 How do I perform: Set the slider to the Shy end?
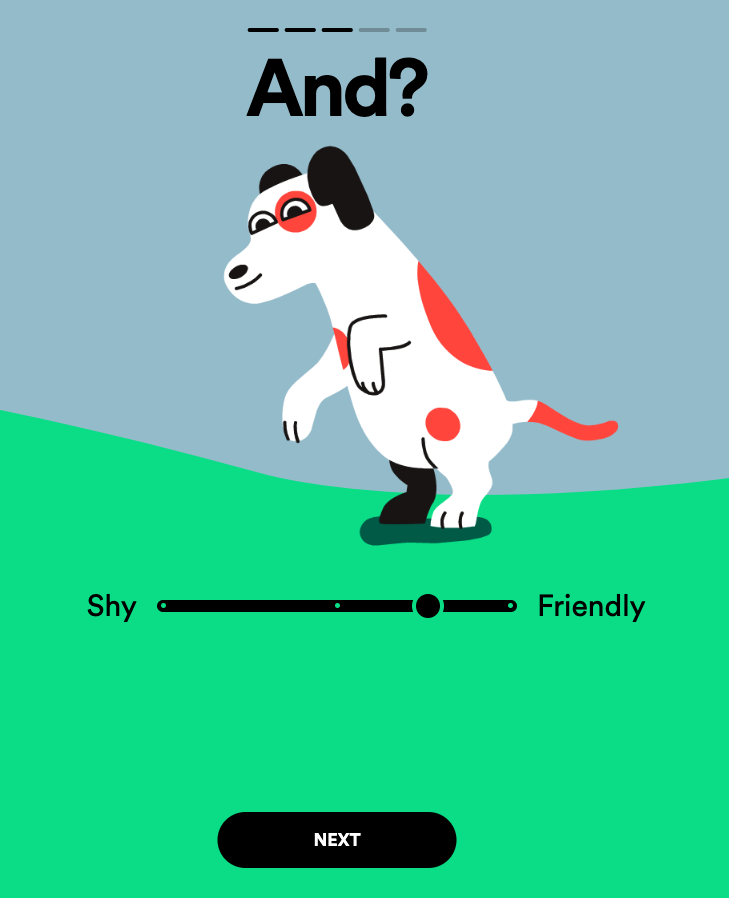tap(163, 606)
